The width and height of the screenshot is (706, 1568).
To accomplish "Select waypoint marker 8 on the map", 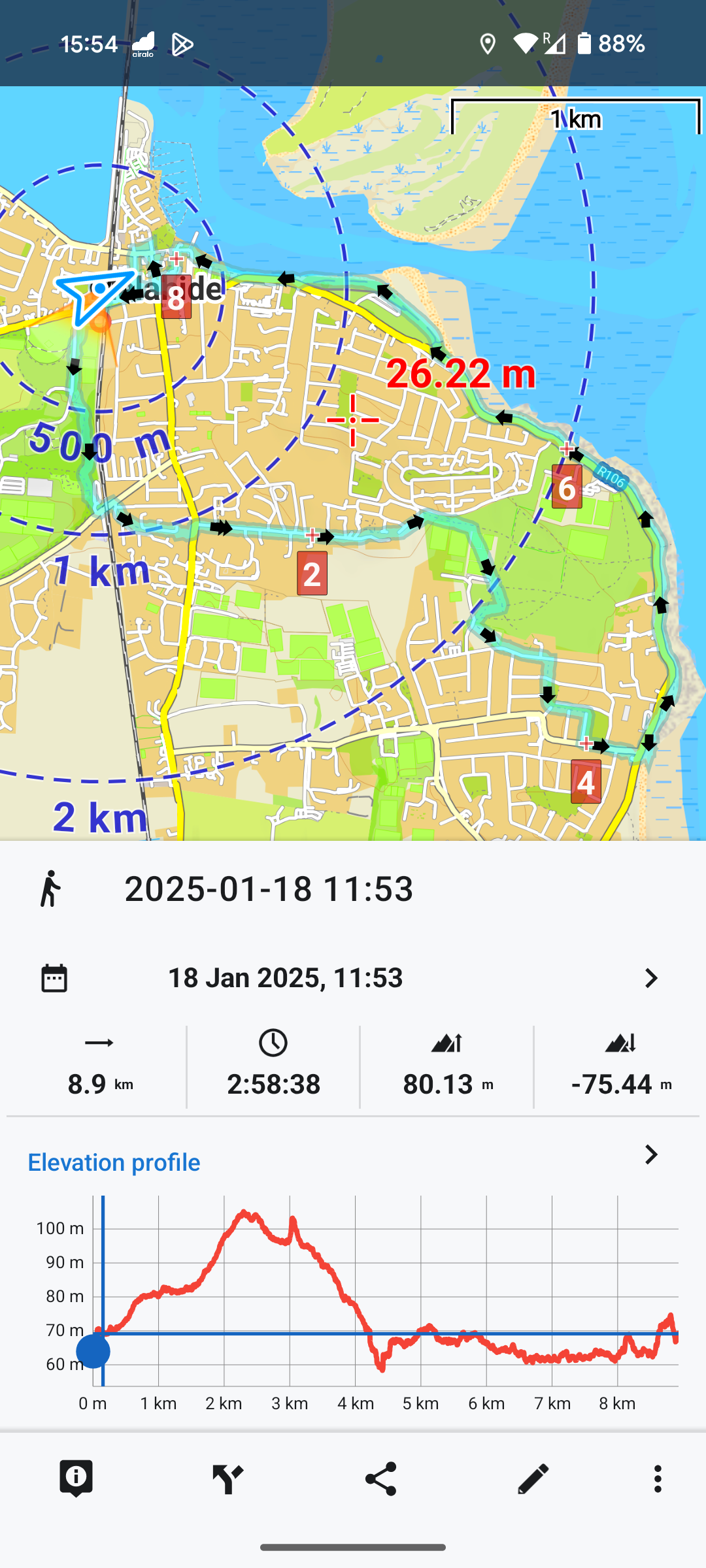I will coord(176,298).
